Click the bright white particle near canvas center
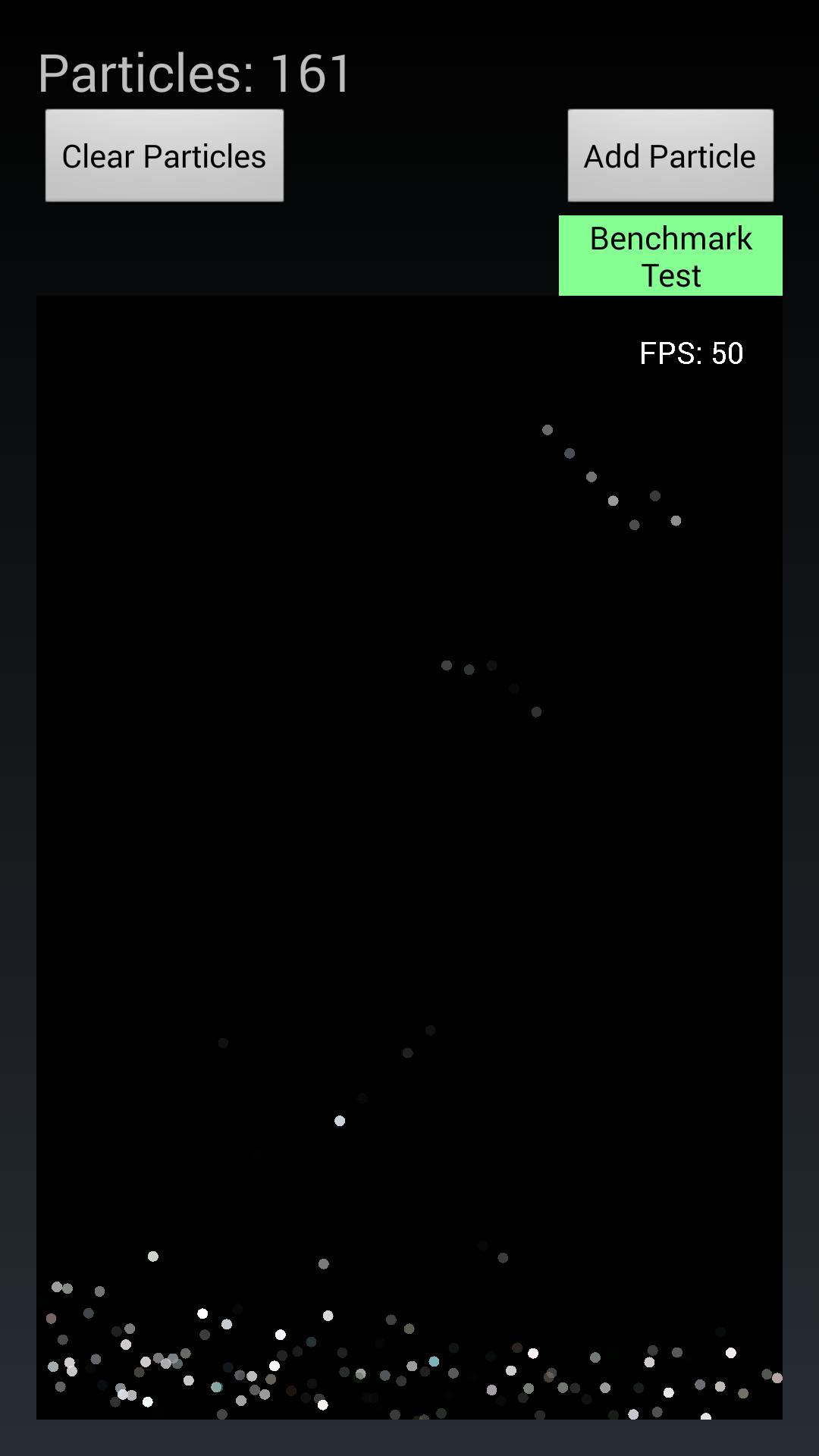This screenshot has height=1456, width=819. pyautogui.click(x=340, y=1120)
